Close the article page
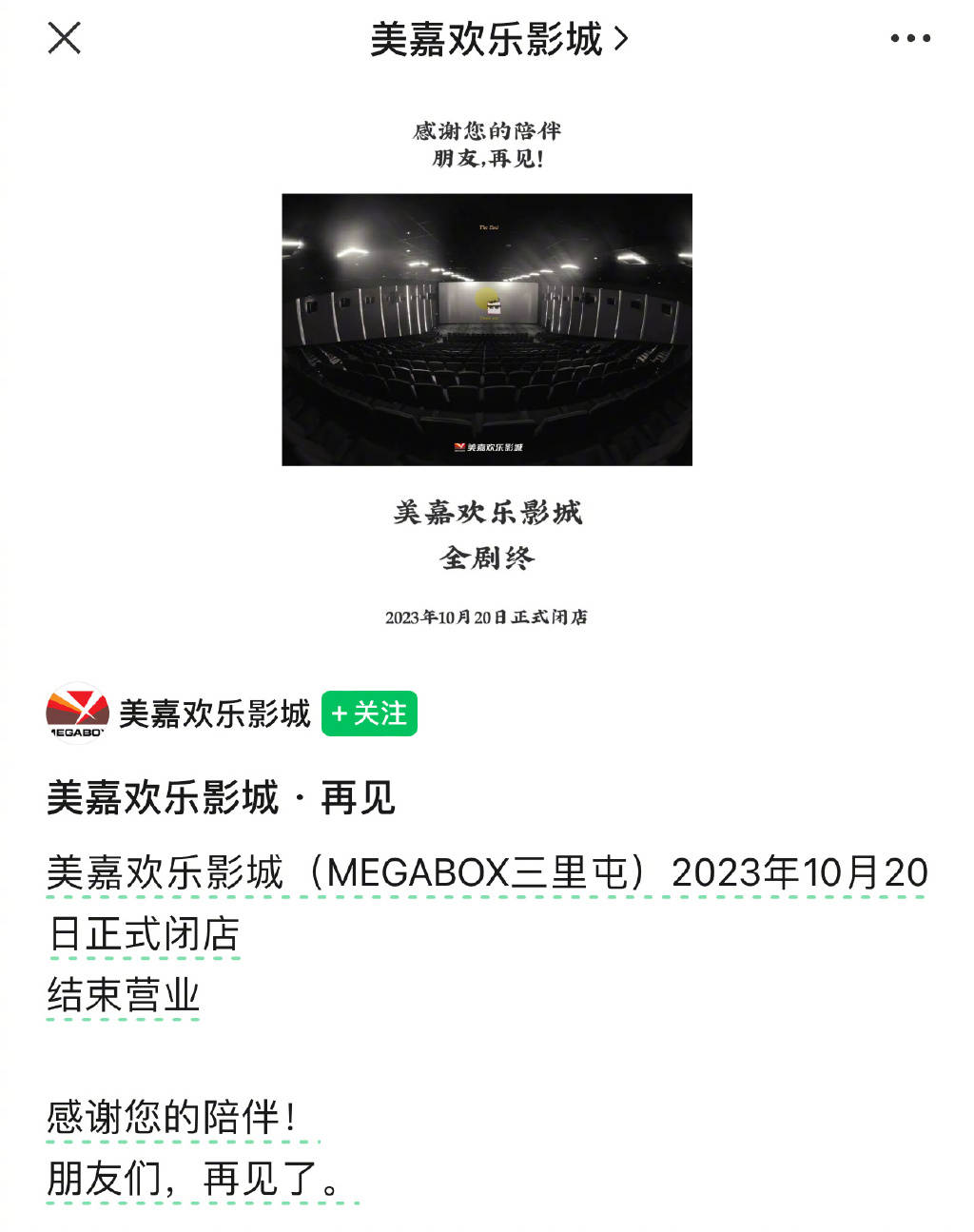 64,38
